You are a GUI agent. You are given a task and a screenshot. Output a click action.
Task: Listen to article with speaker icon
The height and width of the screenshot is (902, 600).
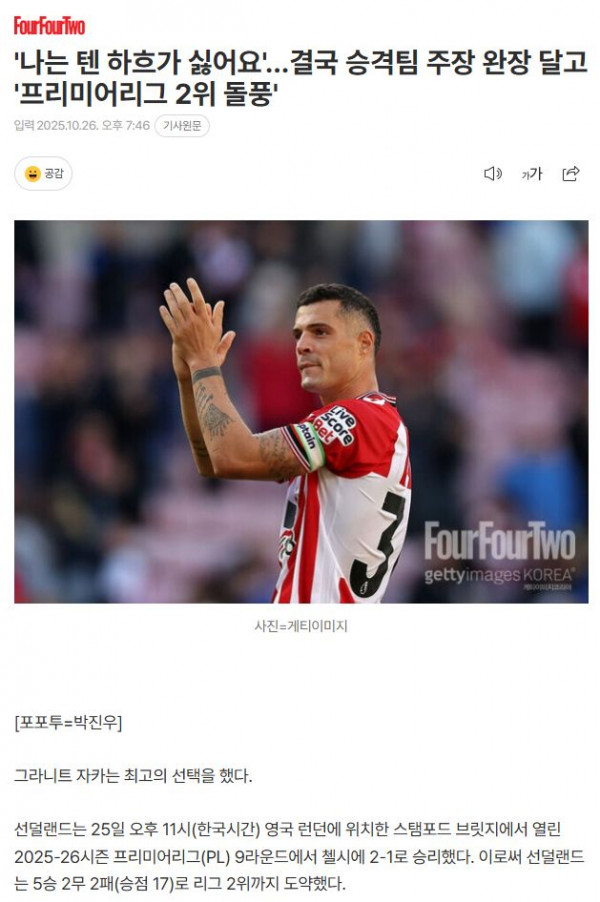[492, 174]
